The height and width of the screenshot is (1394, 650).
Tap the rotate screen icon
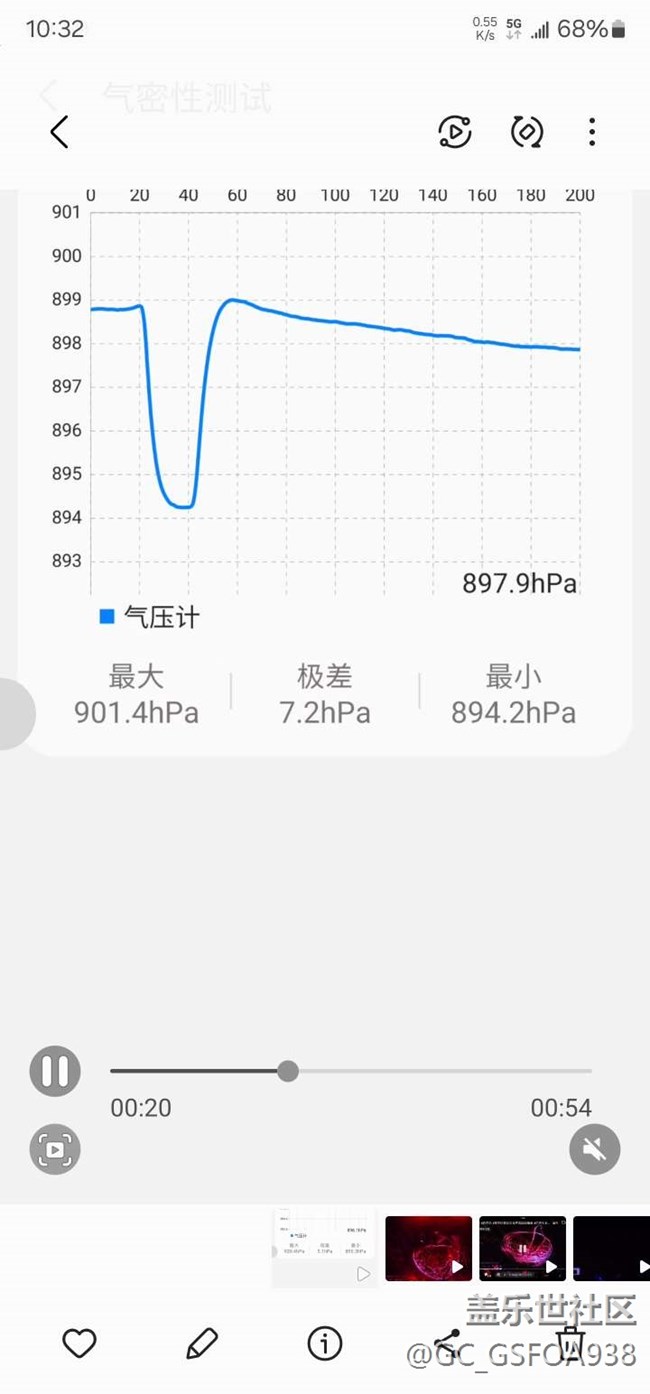(526, 132)
